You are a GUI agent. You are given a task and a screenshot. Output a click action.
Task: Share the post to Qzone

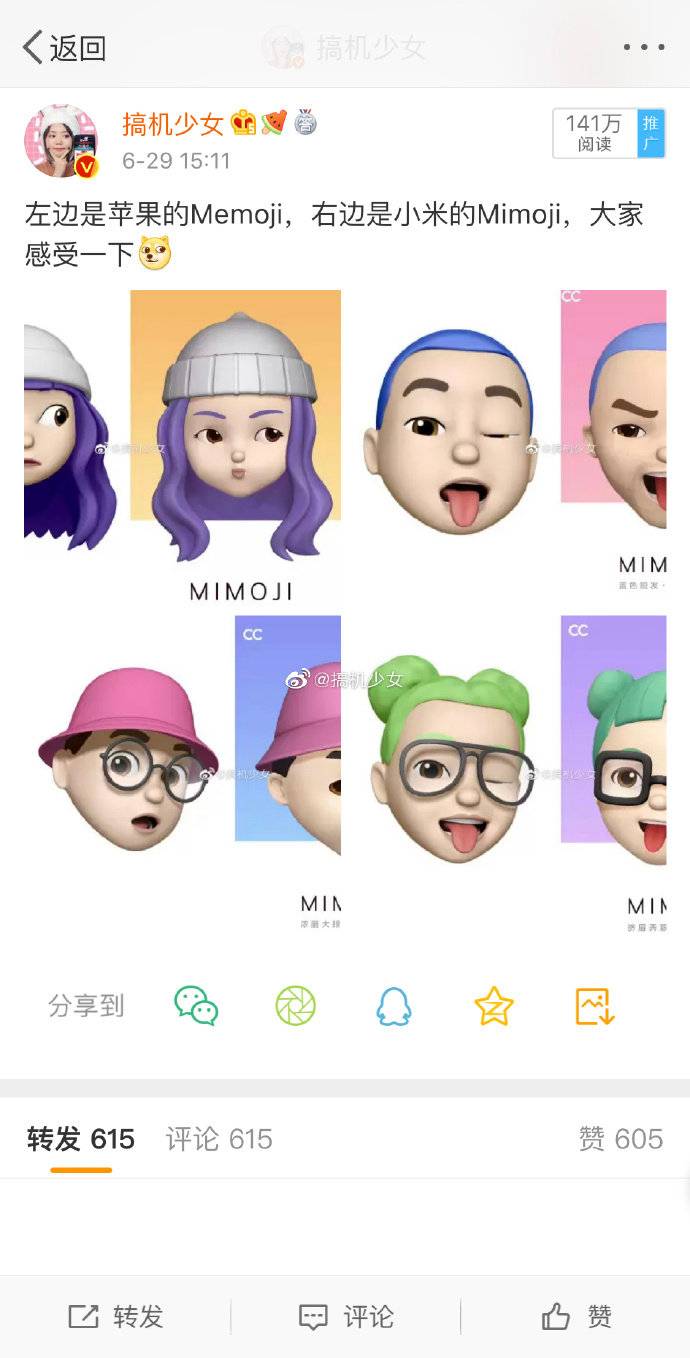click(494, 1006)
